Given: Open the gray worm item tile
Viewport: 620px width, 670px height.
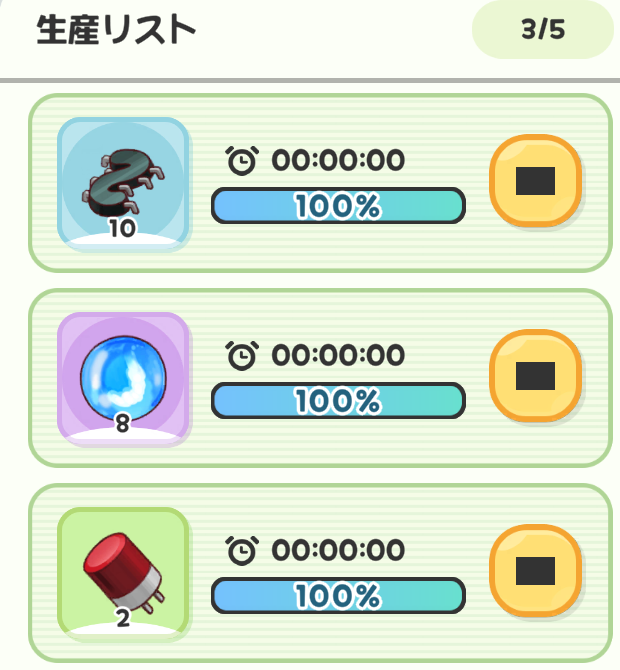Looking at the screenshot, I should (123, 183).
